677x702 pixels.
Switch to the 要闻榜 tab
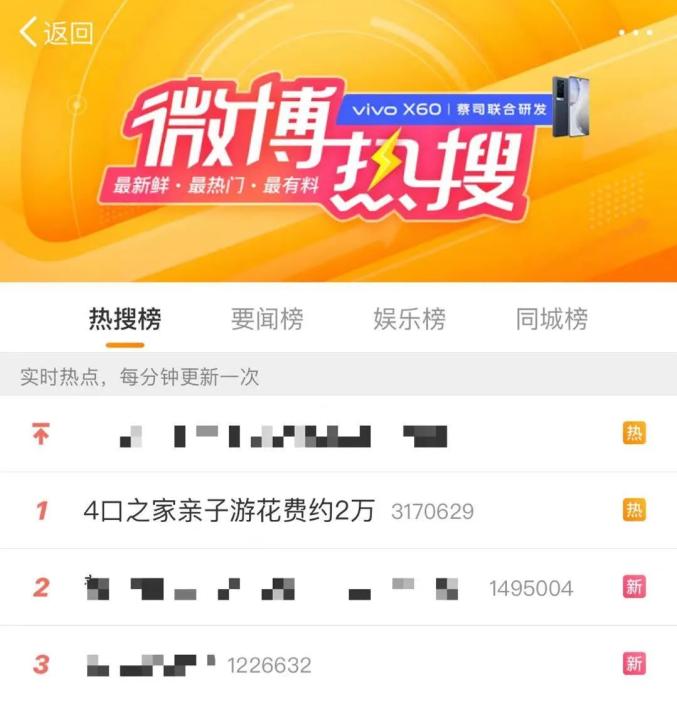(x=267, y=320)
